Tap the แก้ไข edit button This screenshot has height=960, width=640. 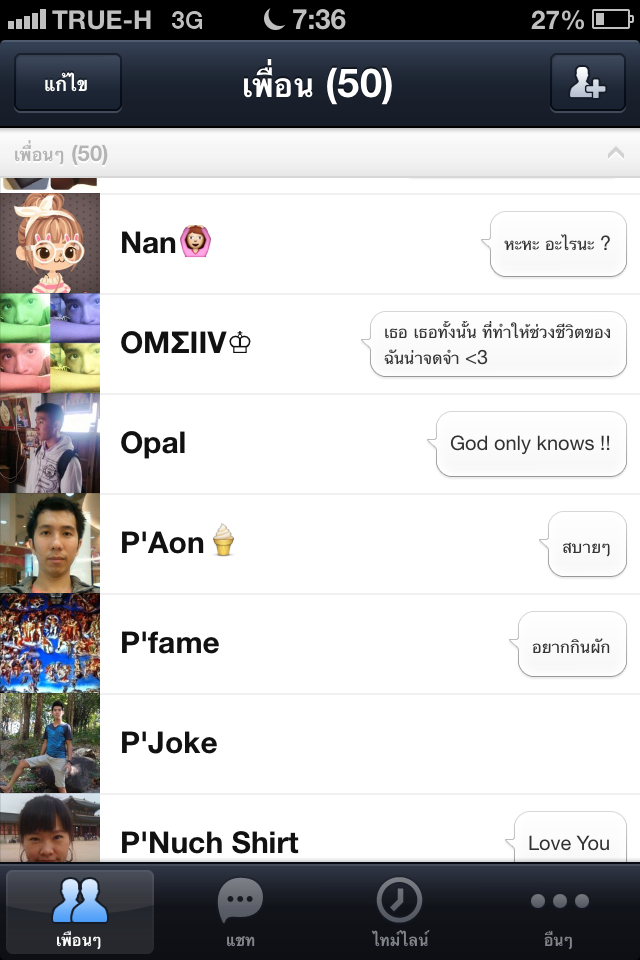67,83
